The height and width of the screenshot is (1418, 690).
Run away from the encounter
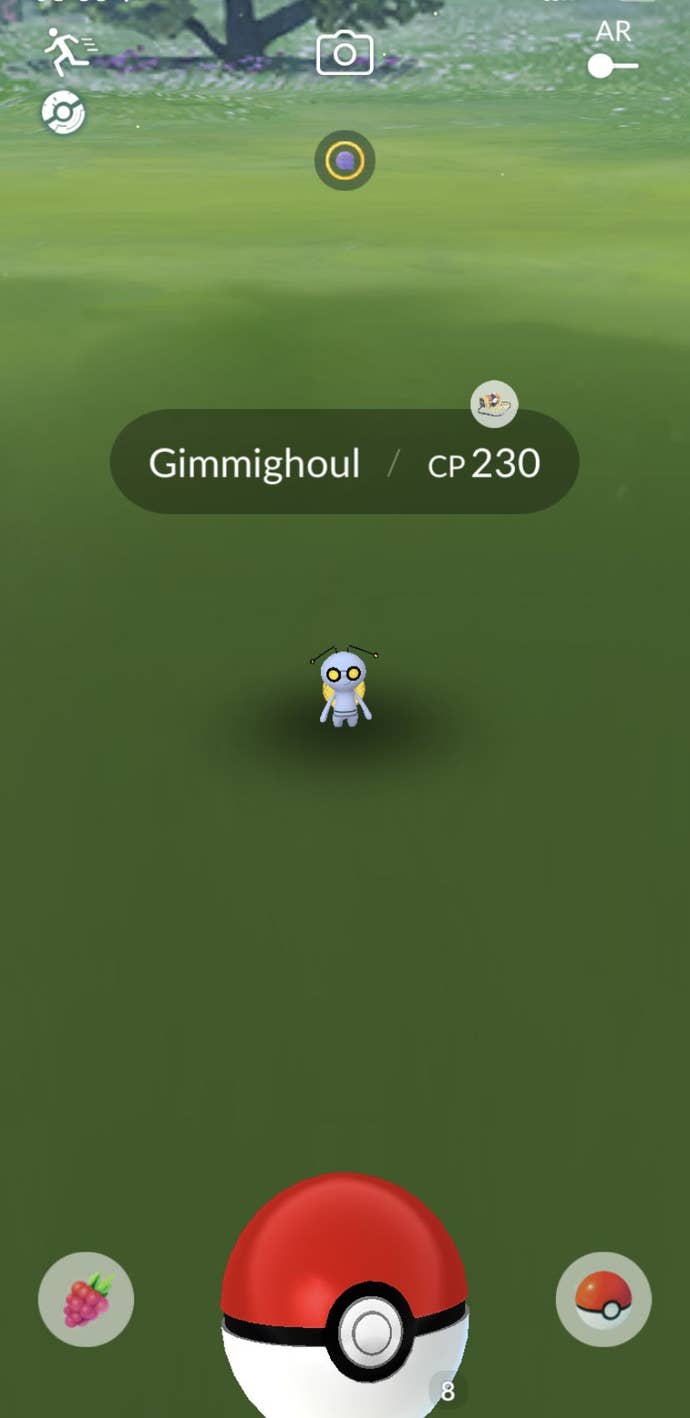pyautogui.click(x=68, y=52)
